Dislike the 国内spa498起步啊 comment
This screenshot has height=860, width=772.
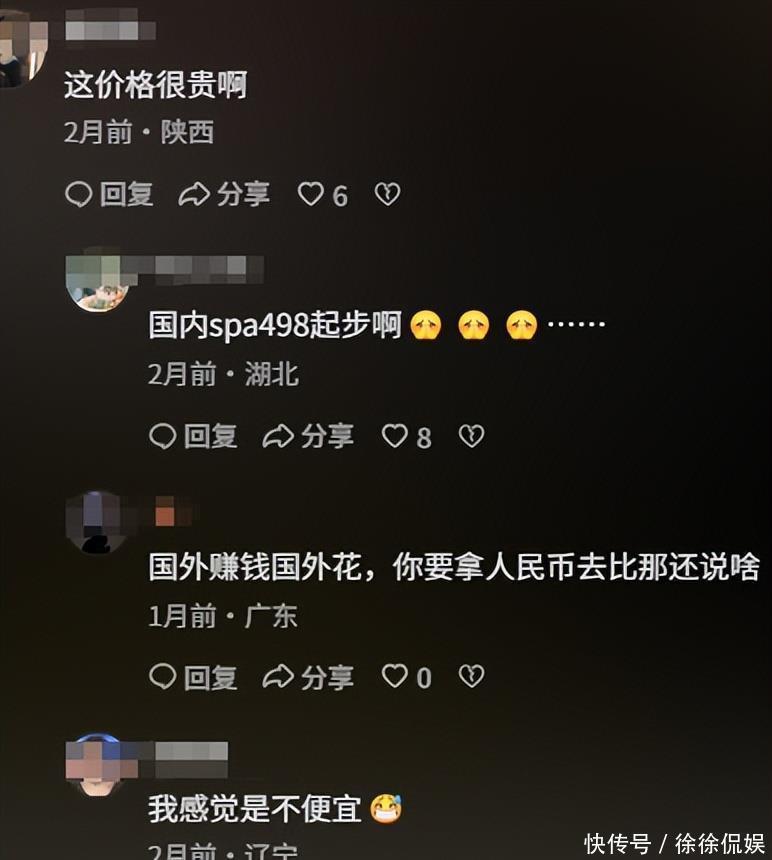[x=471, y=436]
